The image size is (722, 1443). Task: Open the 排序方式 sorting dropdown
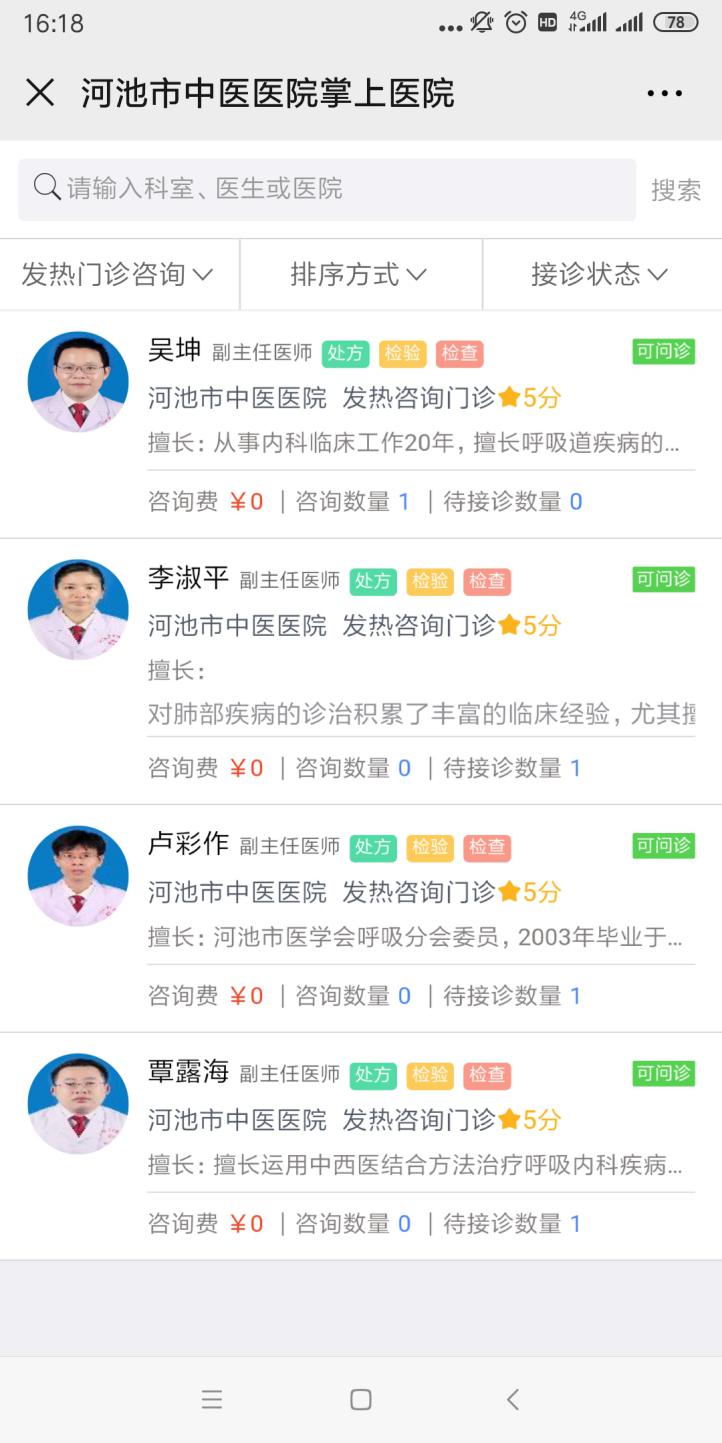pyautogui.click(x=359, y=273)
